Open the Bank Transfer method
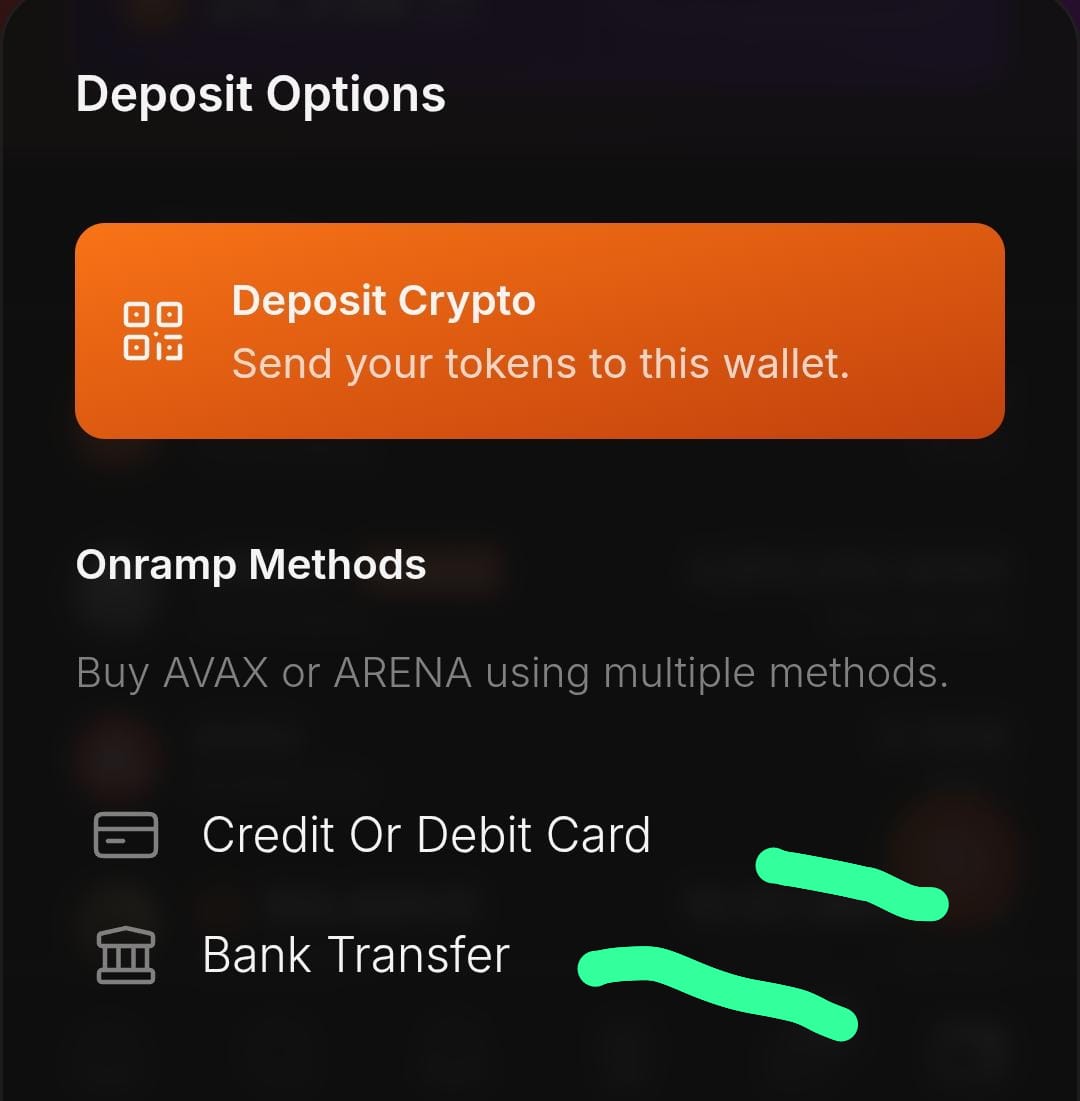This screenshot has height=1101, width=1080. pyautogui.click(x=355, y=955)
